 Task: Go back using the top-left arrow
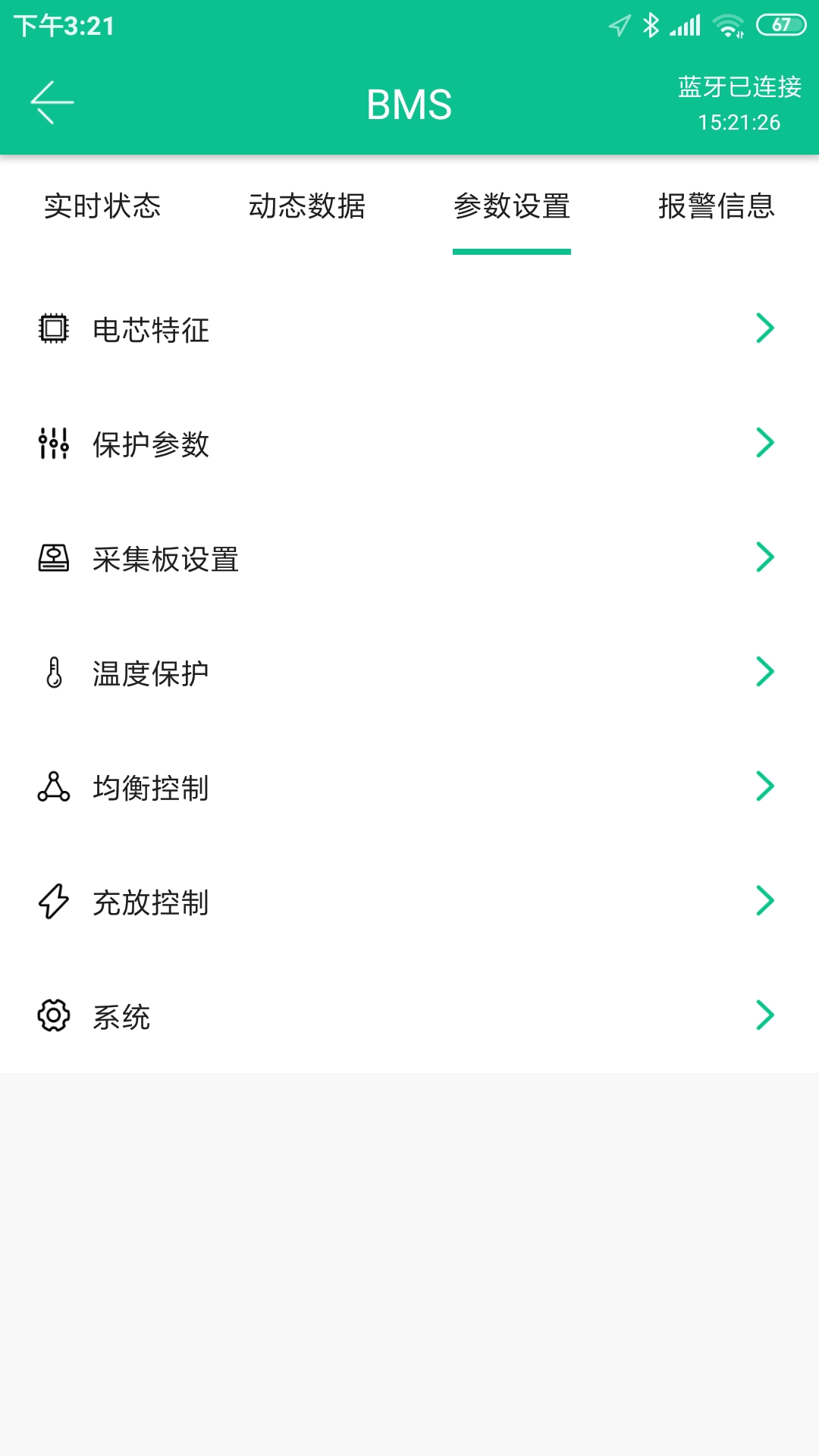pos(52,102)
